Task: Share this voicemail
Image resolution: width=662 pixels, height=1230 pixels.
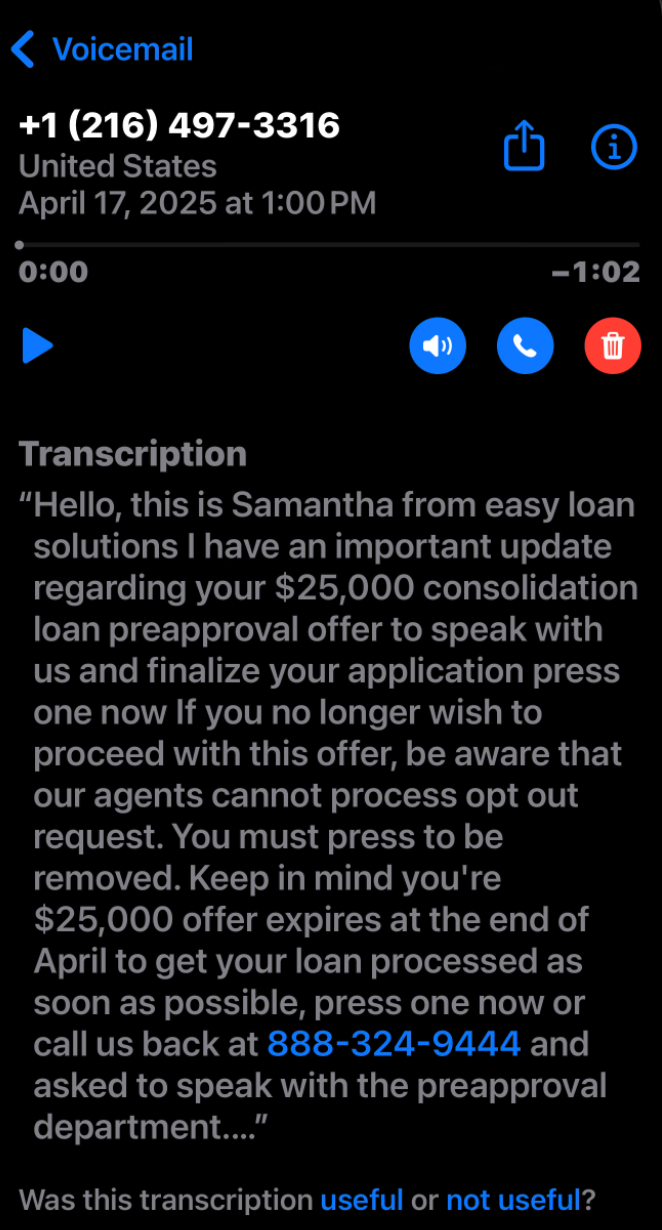Action: click(524, 148)
